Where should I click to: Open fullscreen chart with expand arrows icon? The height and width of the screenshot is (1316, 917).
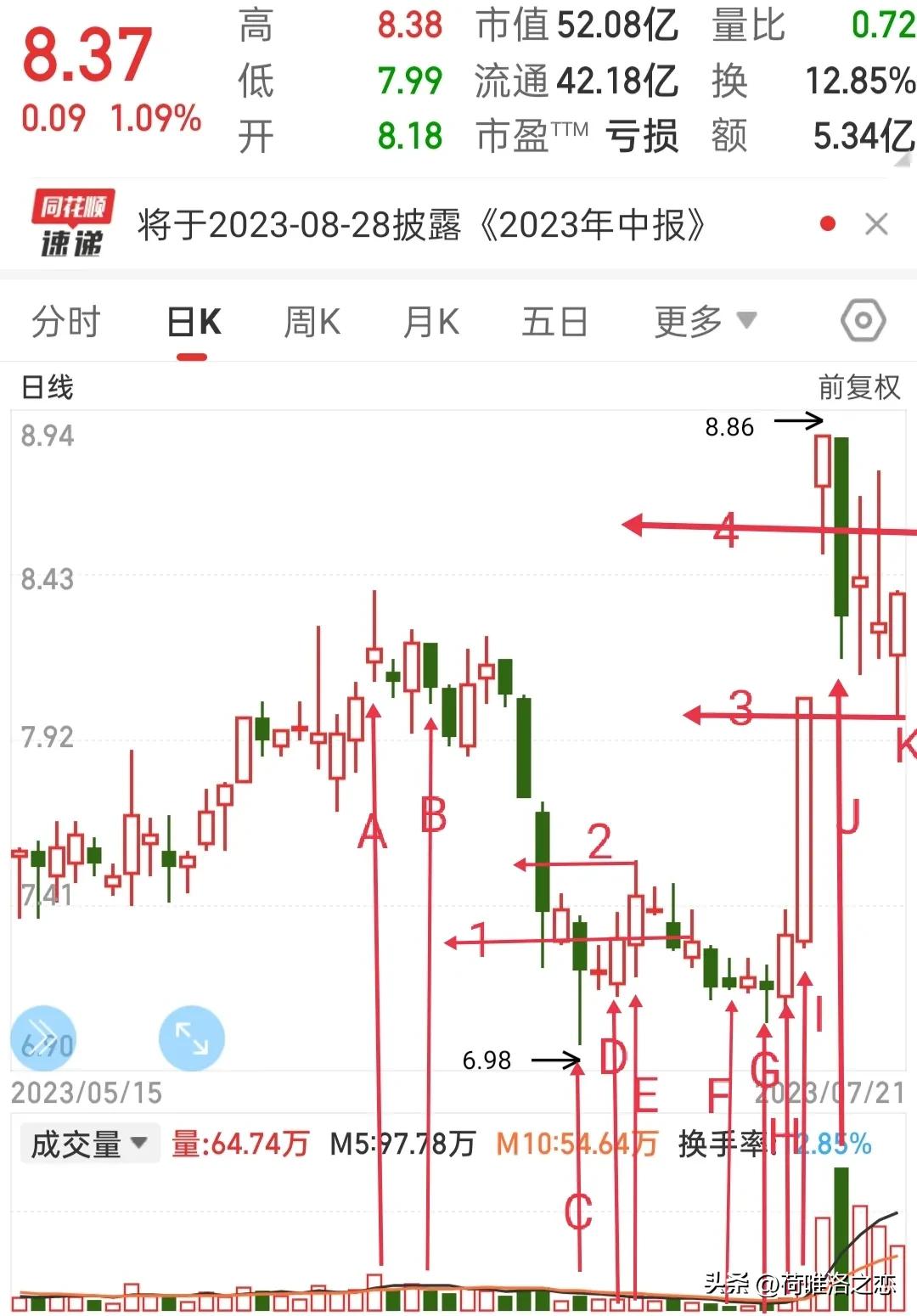click(190, 1038)
